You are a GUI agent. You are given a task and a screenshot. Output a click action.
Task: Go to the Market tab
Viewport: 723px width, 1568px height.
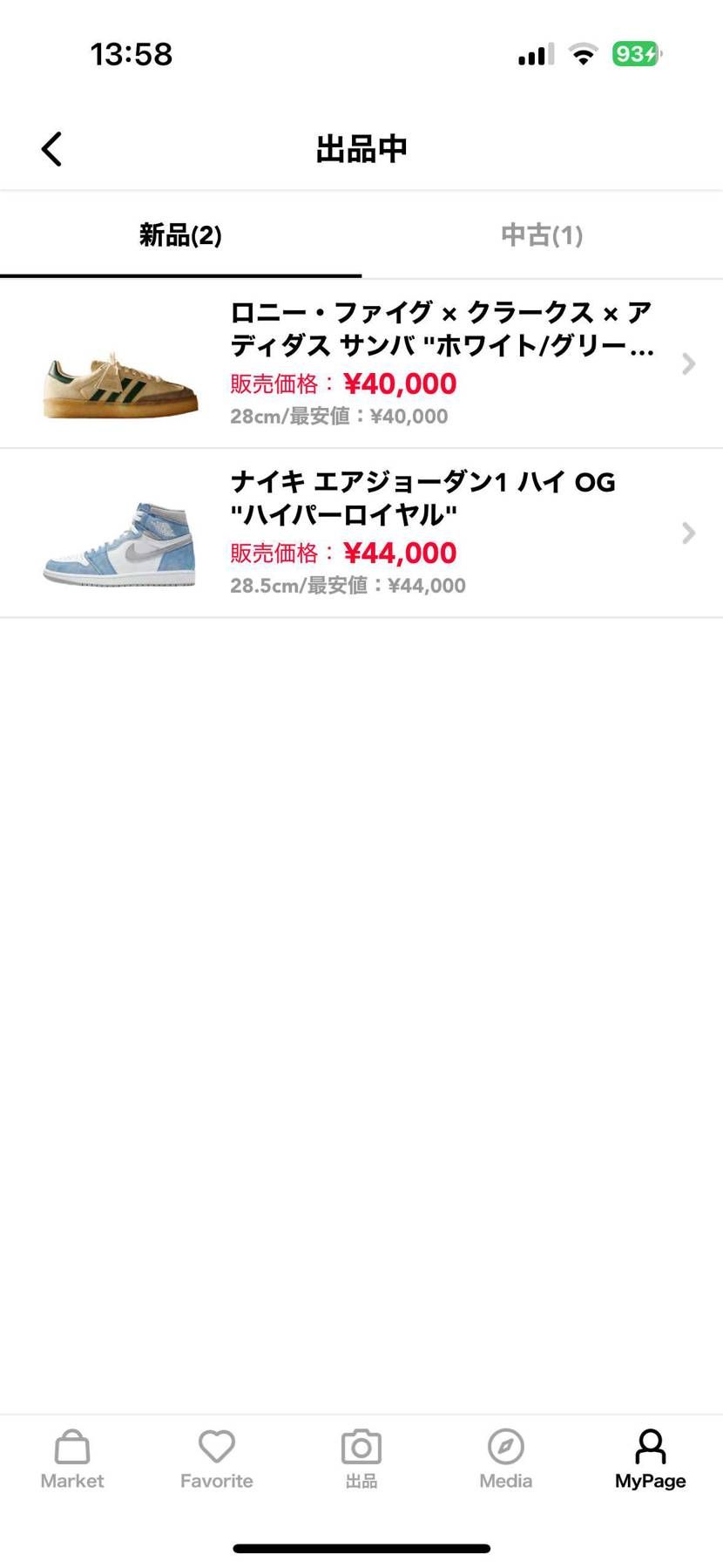[72, 1460]
